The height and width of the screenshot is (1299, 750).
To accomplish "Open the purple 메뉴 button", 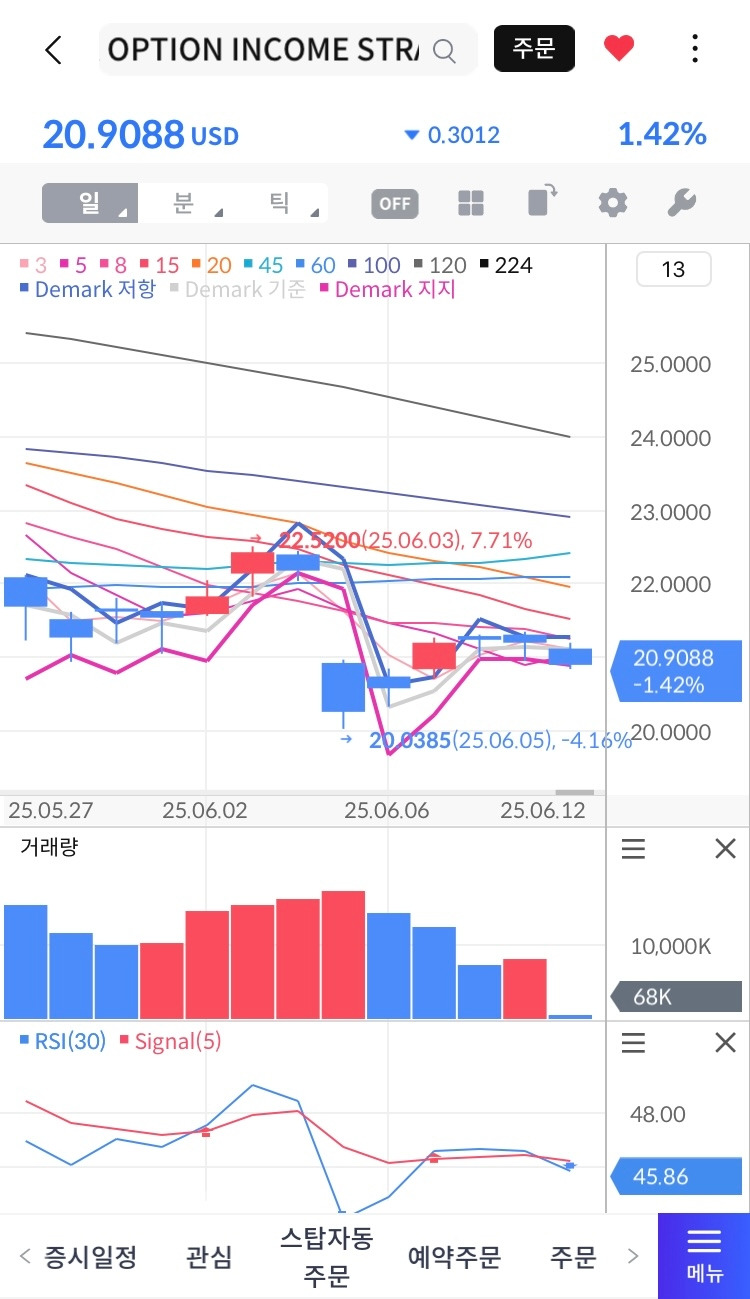I will 704,1256.
